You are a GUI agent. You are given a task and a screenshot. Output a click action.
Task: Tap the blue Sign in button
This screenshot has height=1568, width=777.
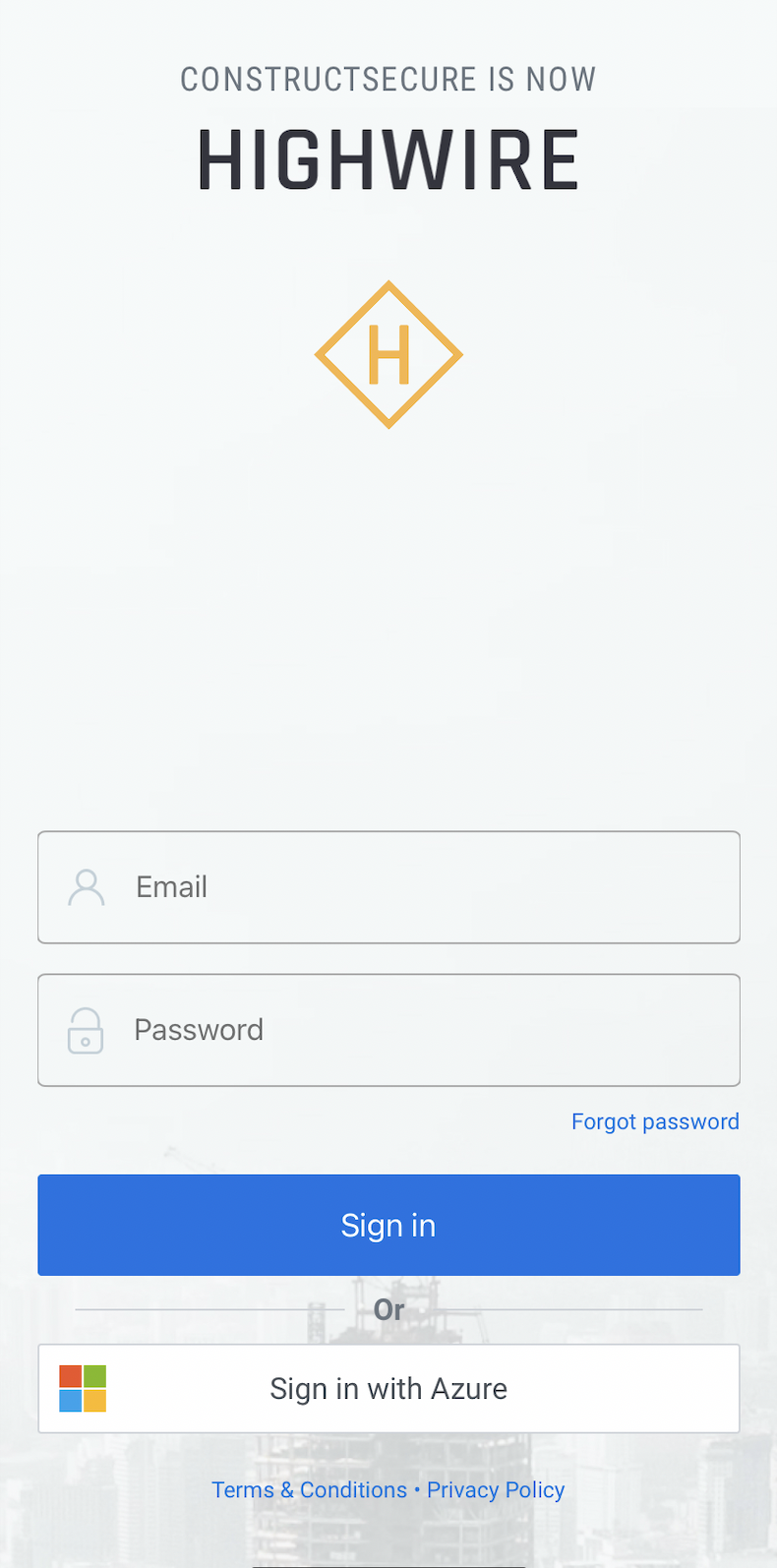[388, 1225]
